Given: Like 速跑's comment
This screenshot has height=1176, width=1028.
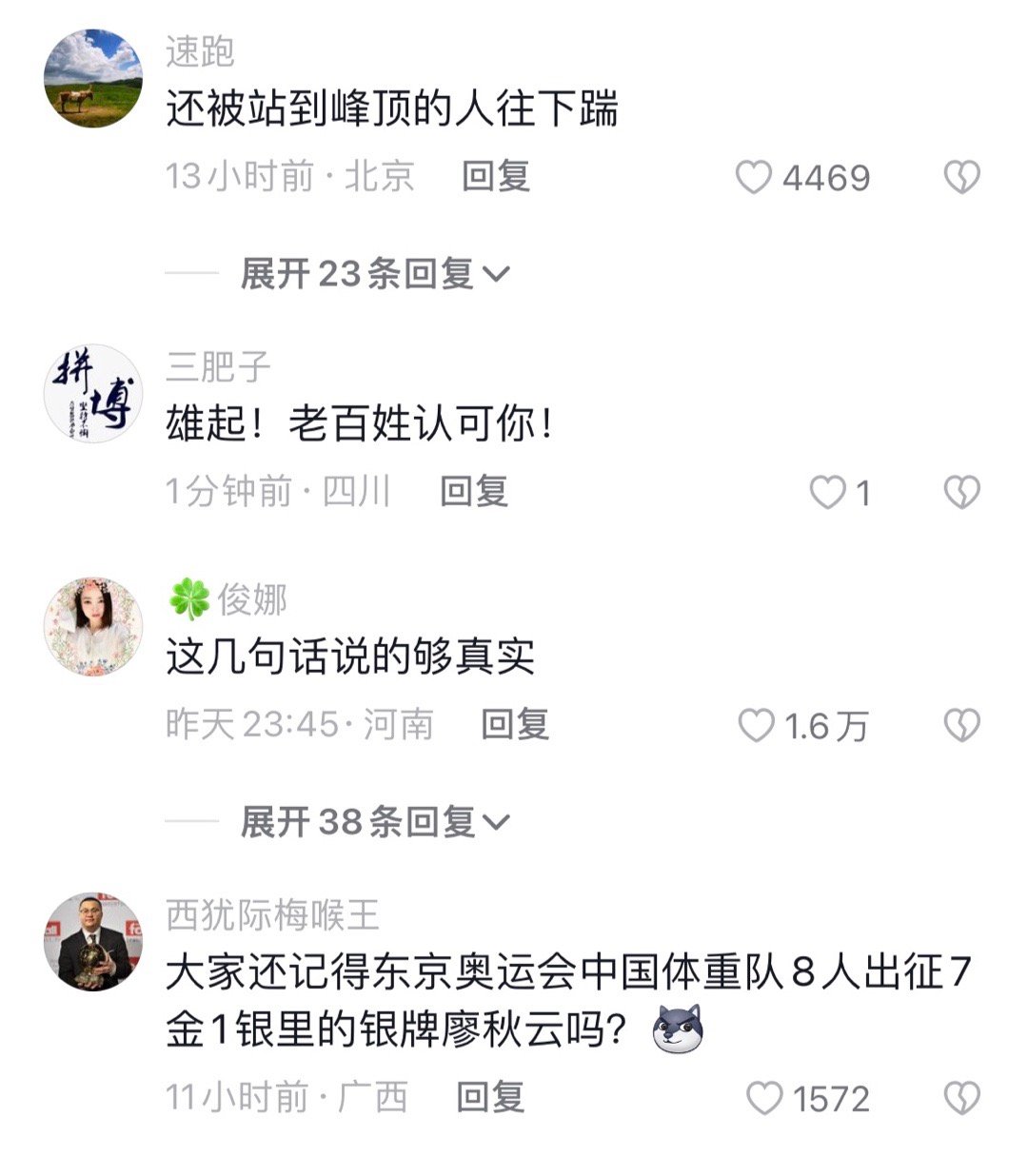Looking at the screenshot, I should [x=754, y=178].
